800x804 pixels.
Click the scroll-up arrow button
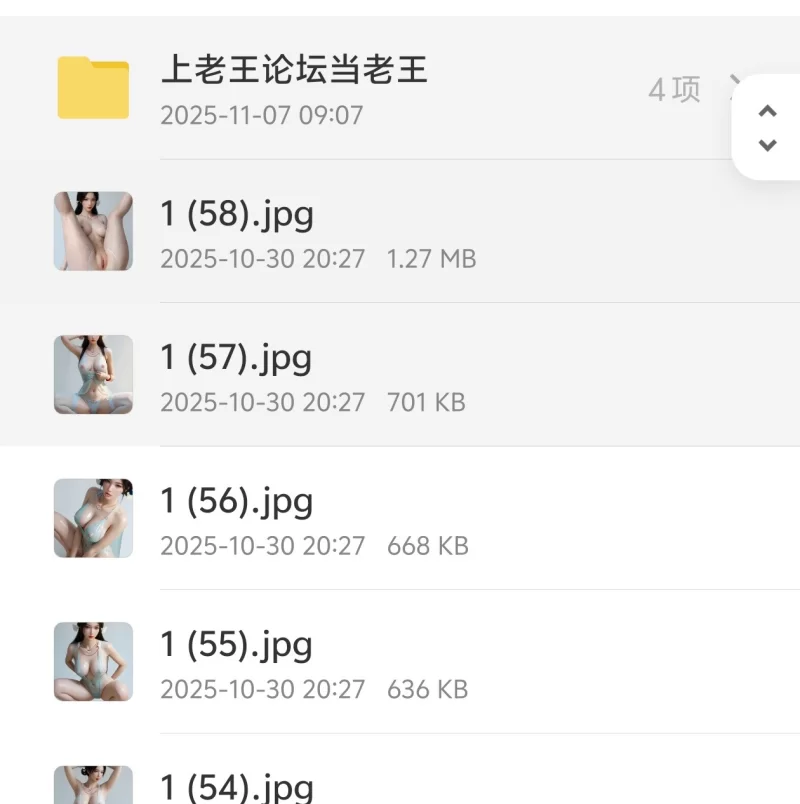766,113
